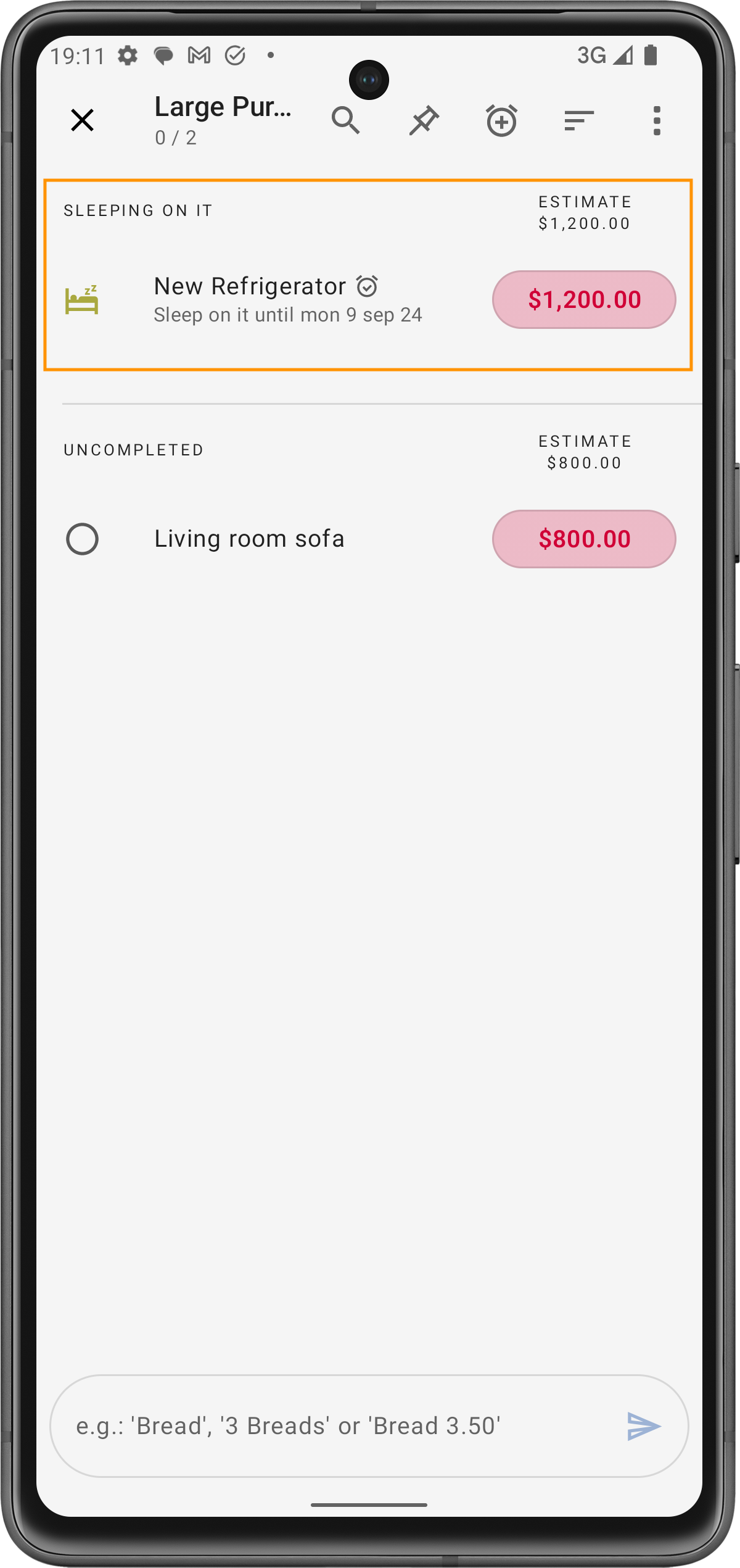Close the Large Purchases list

82,120
